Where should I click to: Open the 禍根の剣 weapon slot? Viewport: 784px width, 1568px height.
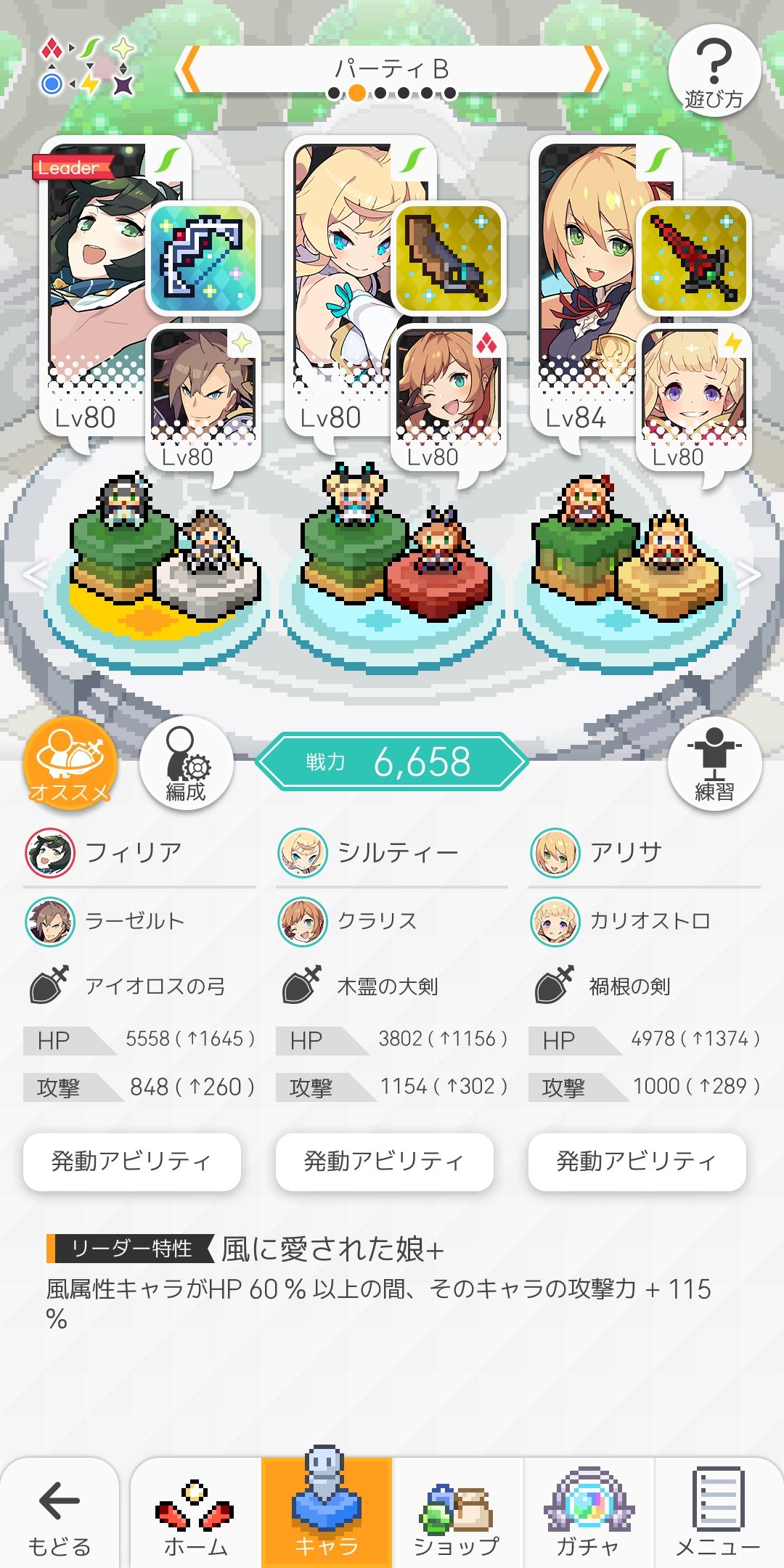click(x=694, y=258)
